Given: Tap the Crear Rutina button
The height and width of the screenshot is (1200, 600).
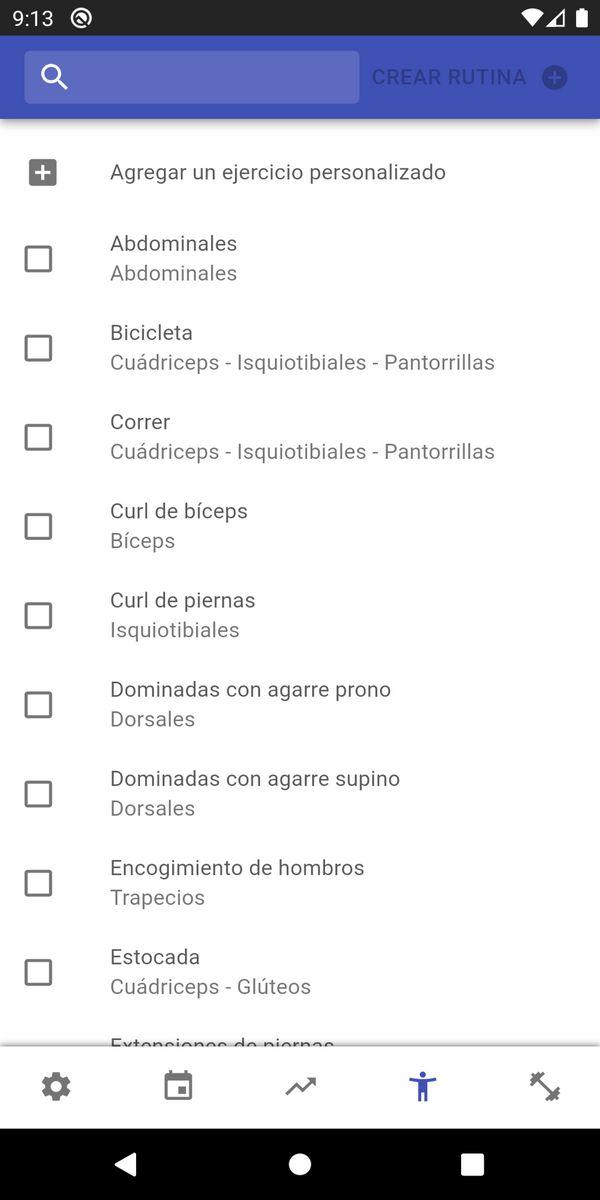Looking at the screenshot, I should click(x=468, y=77).
